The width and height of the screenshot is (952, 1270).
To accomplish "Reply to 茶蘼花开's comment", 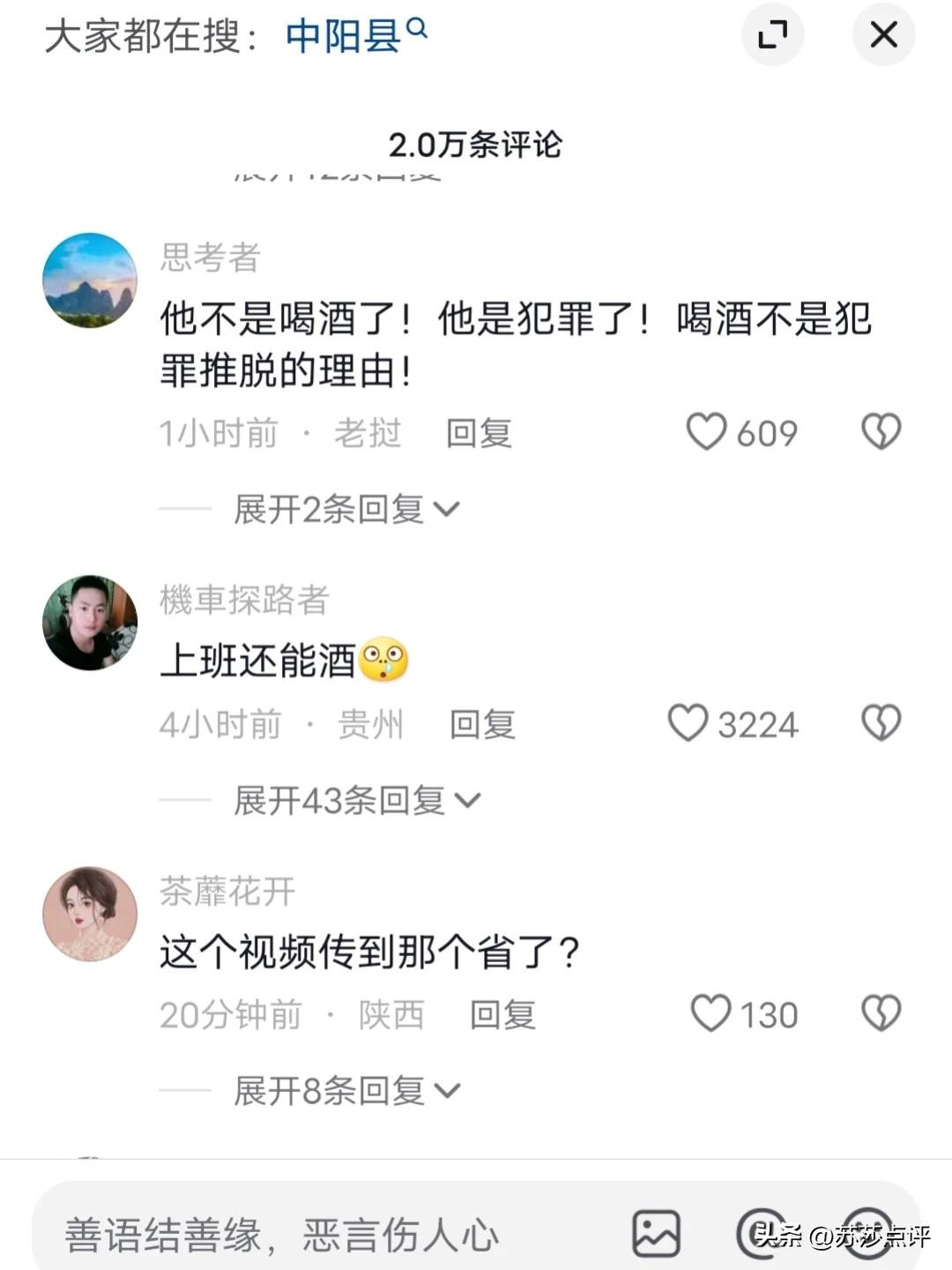I will (502, 1015).
